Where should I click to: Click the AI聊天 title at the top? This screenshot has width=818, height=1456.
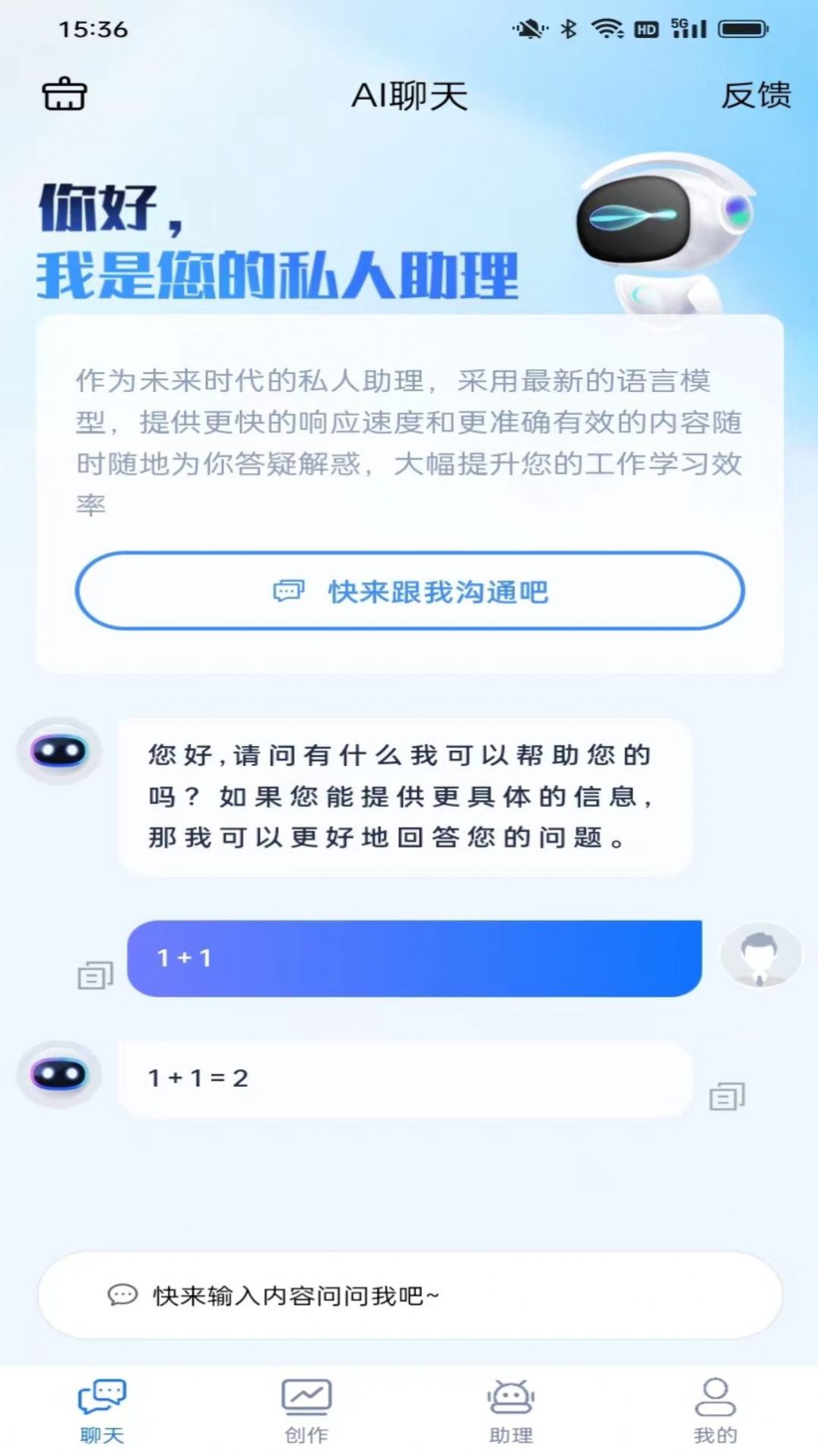[x=409, y=97]
